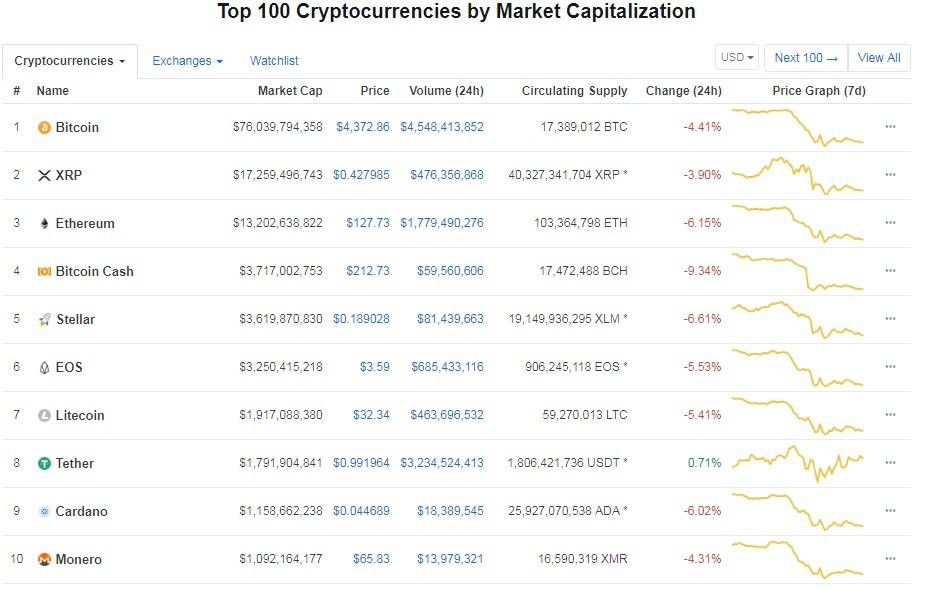Go to the Next 100 cryptocurrencies
Screen dimensions: 927x589
[805, 57]
